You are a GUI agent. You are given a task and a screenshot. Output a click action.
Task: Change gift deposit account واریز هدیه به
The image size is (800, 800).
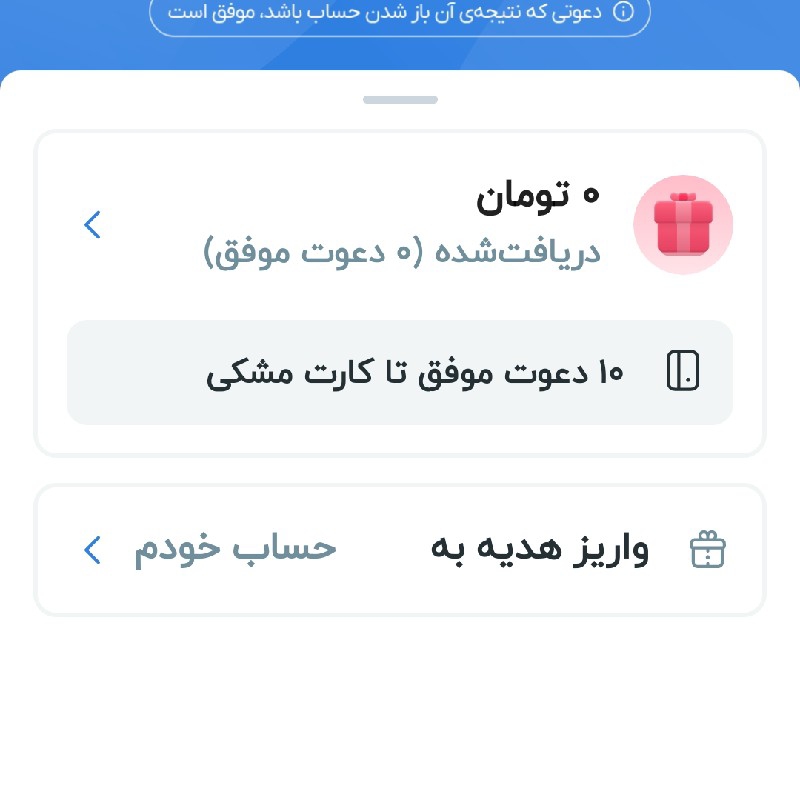[400, 550]
